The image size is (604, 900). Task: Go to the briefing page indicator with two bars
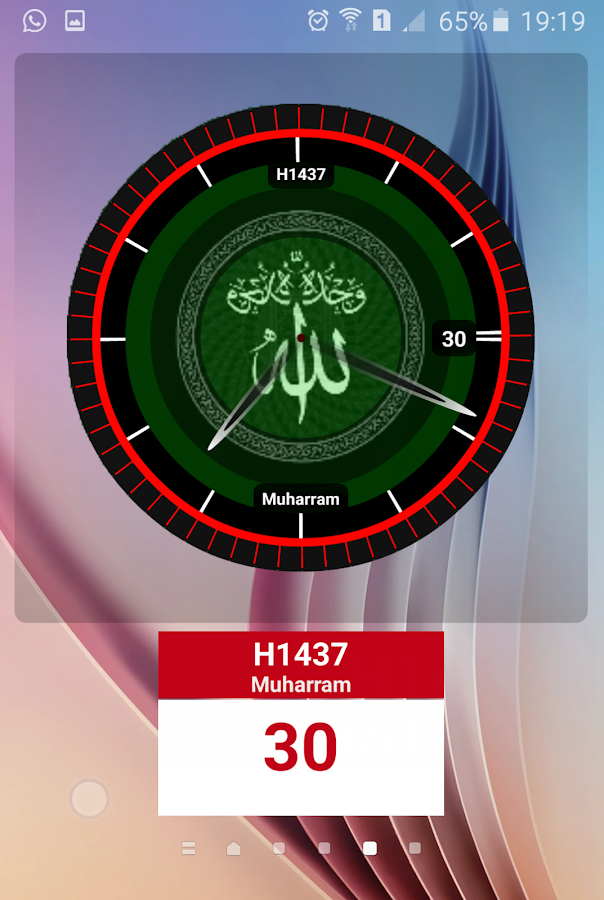click(188, 848)
